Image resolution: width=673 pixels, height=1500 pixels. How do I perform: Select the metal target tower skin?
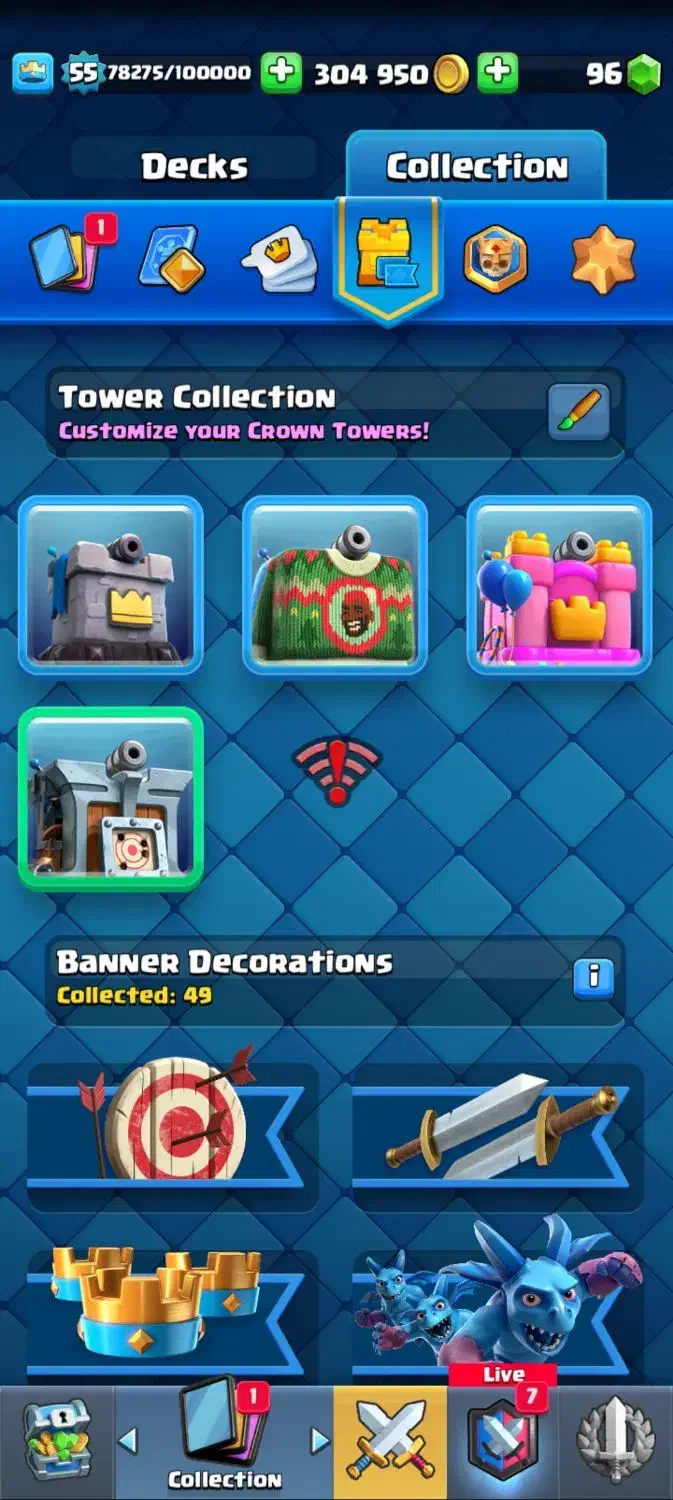pyautogui.click(x=110, y=797)
